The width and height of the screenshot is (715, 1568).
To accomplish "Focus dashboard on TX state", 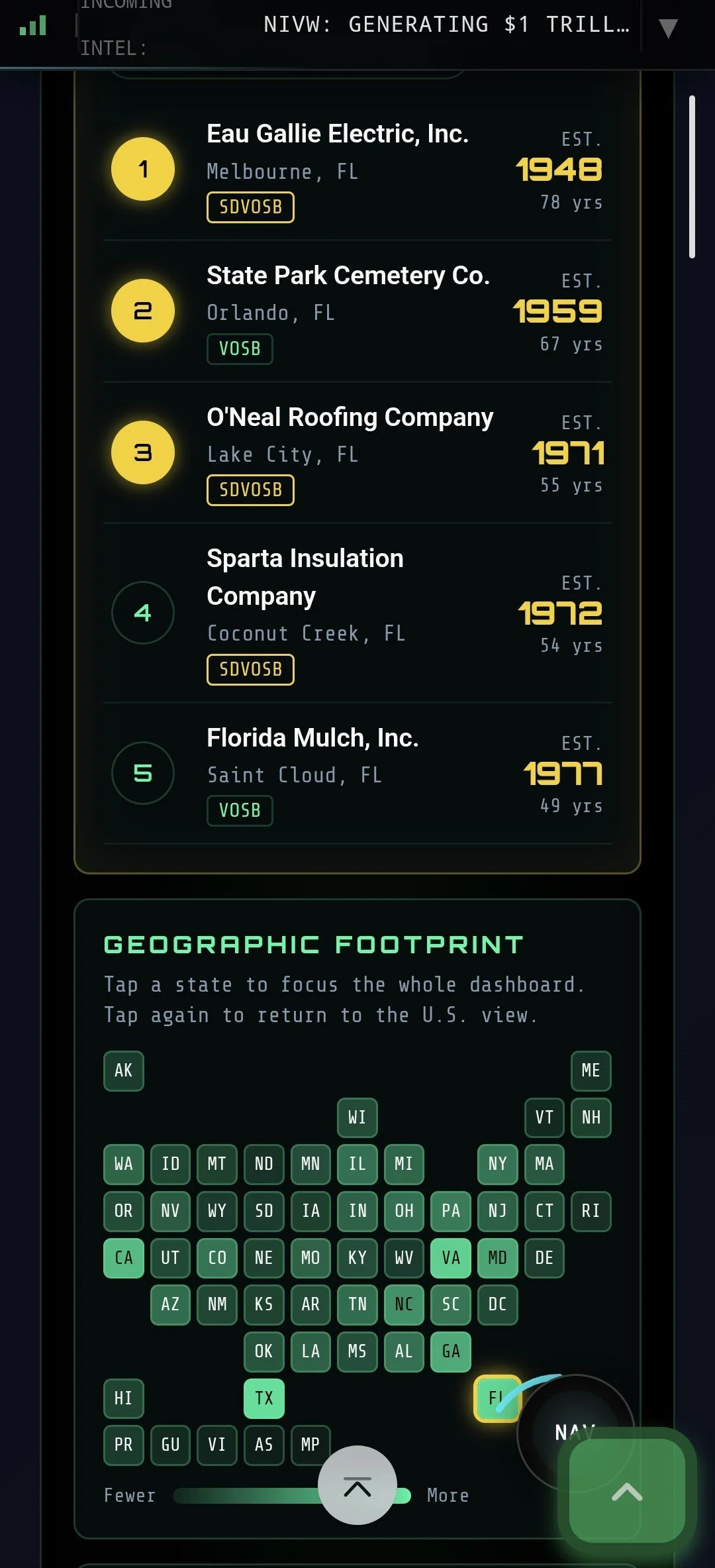I will point(264,1398).
